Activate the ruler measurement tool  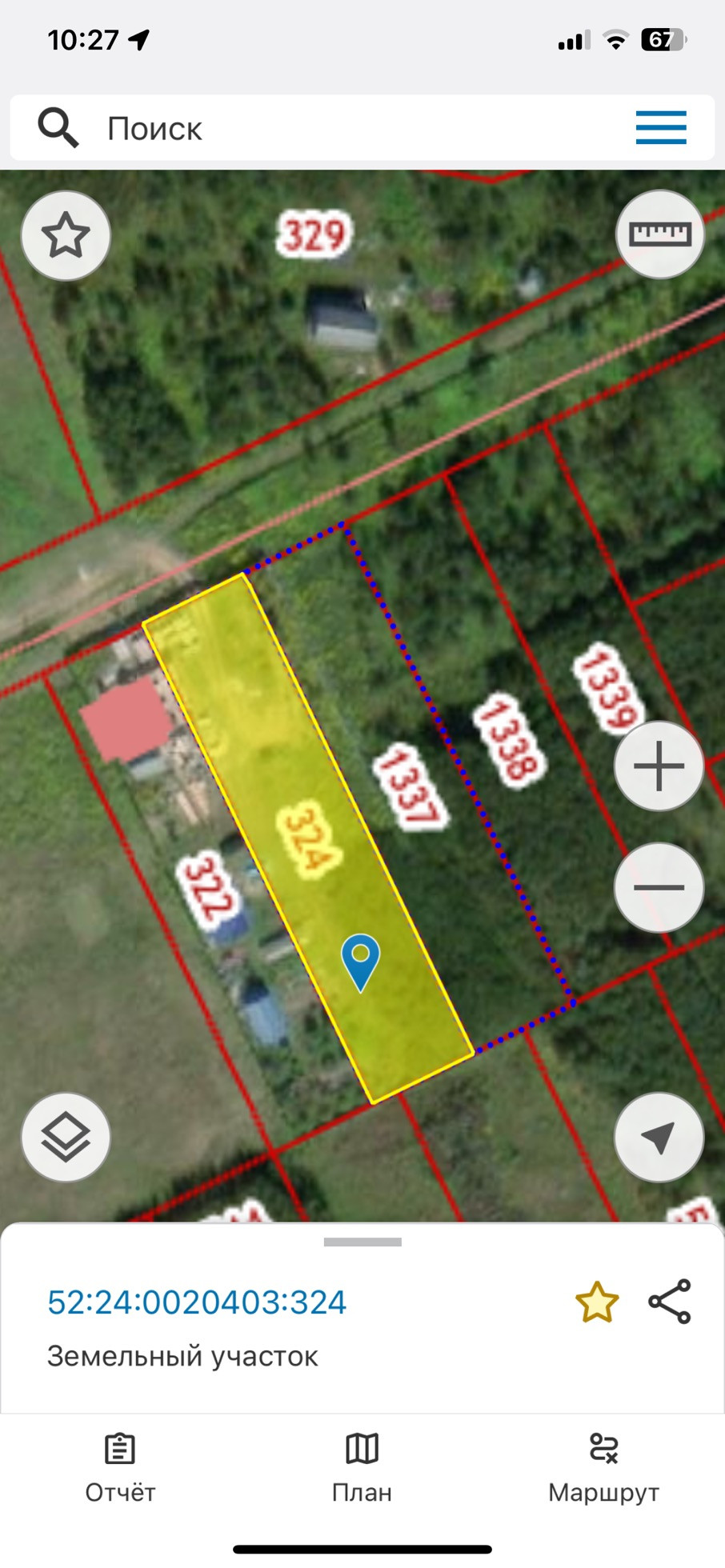tap(659, 234)
